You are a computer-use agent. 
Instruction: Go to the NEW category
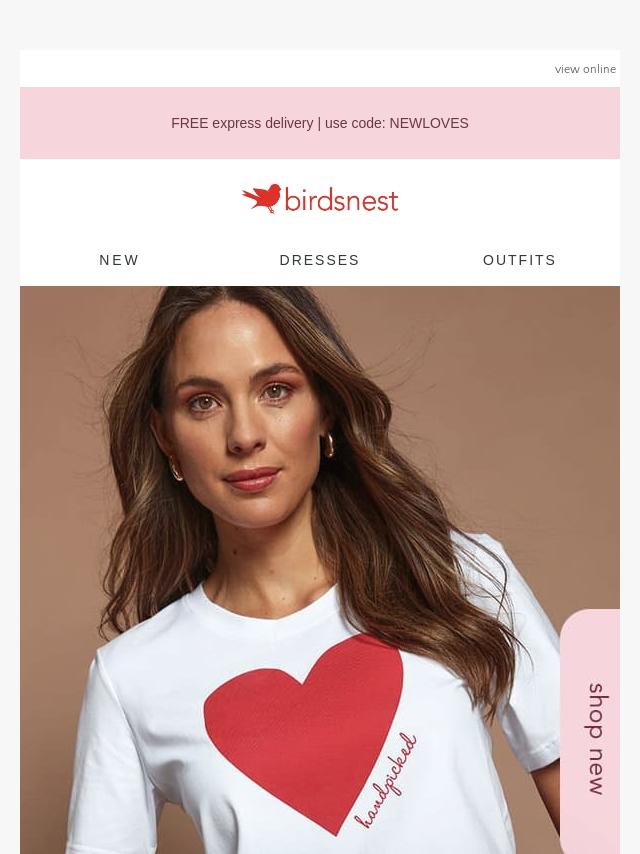pyautogui.click(x=119, y=260)
